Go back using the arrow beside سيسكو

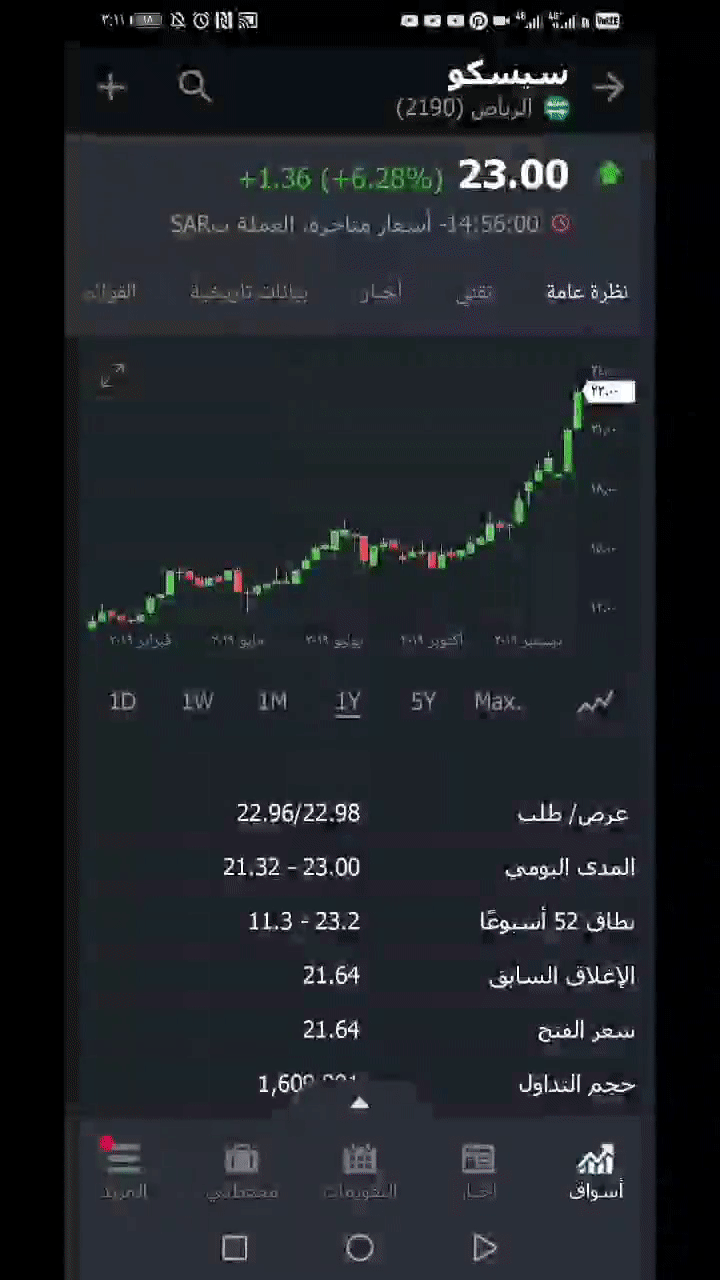point(608,88)
